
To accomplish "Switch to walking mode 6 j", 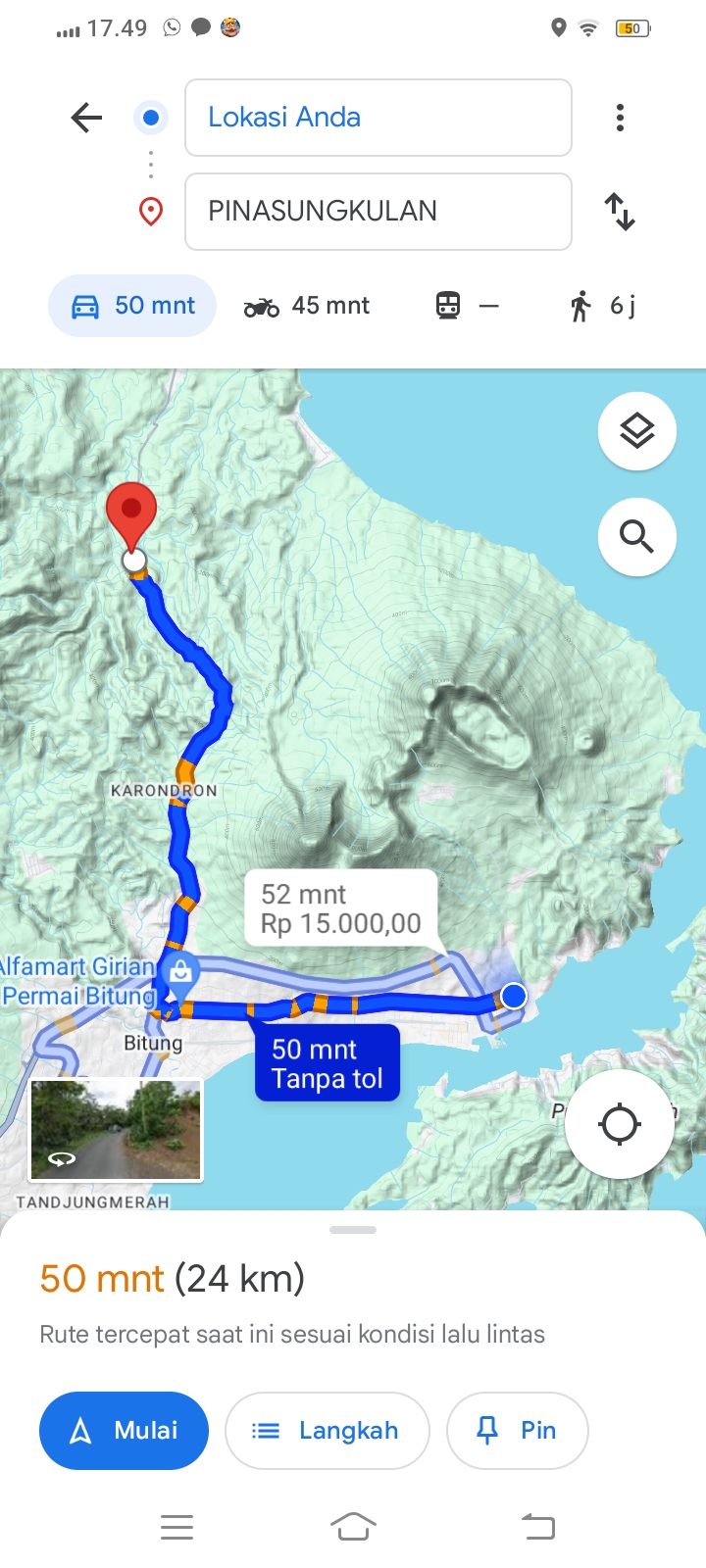I will 602,306.
